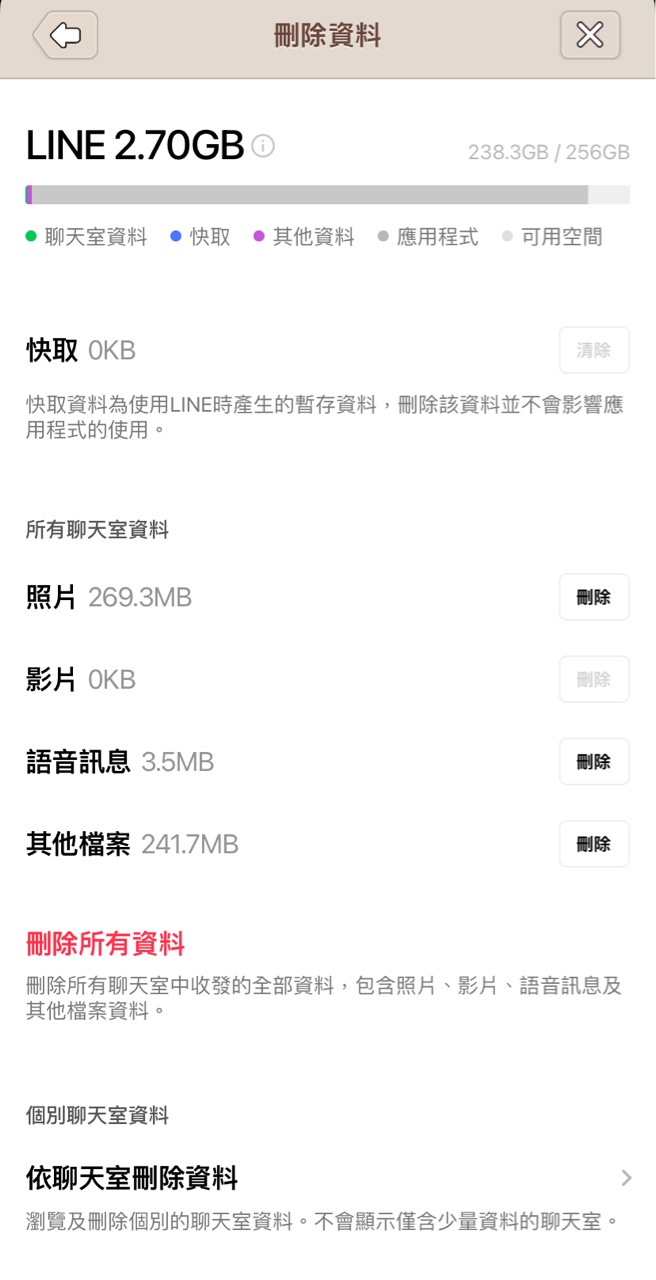Delete 其他檔案 data of 241.7MB

pos(593,844)
